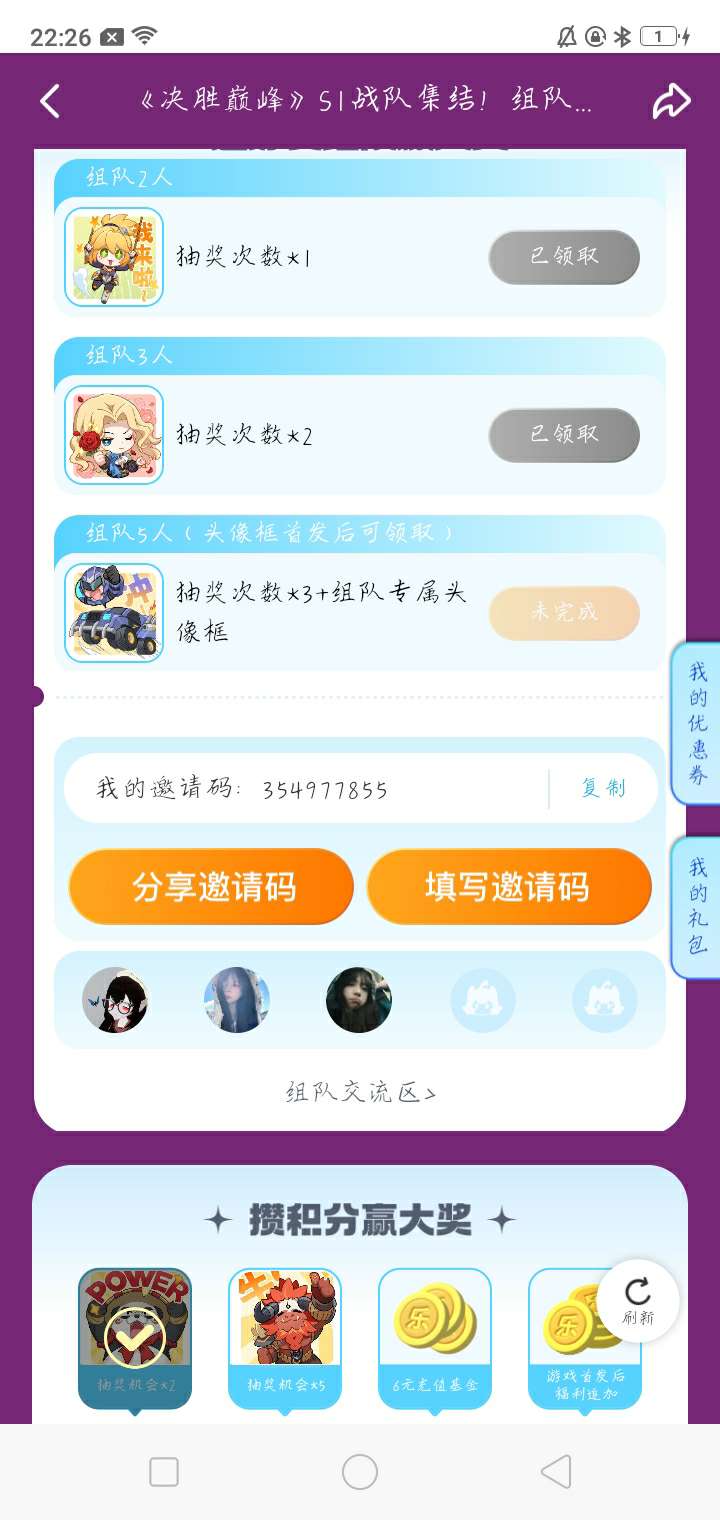This screenshot has width=720, height=1520.
Task: Open recent apps from navigation bar
Action: [x=164, y=1471]
